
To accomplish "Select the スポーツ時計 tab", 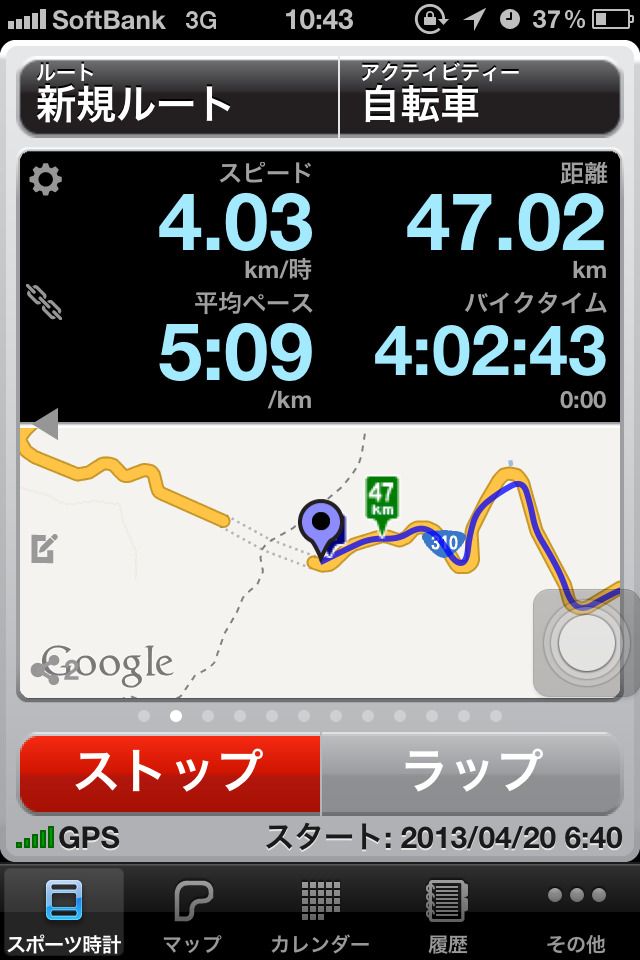I will [x=64, y=915].
